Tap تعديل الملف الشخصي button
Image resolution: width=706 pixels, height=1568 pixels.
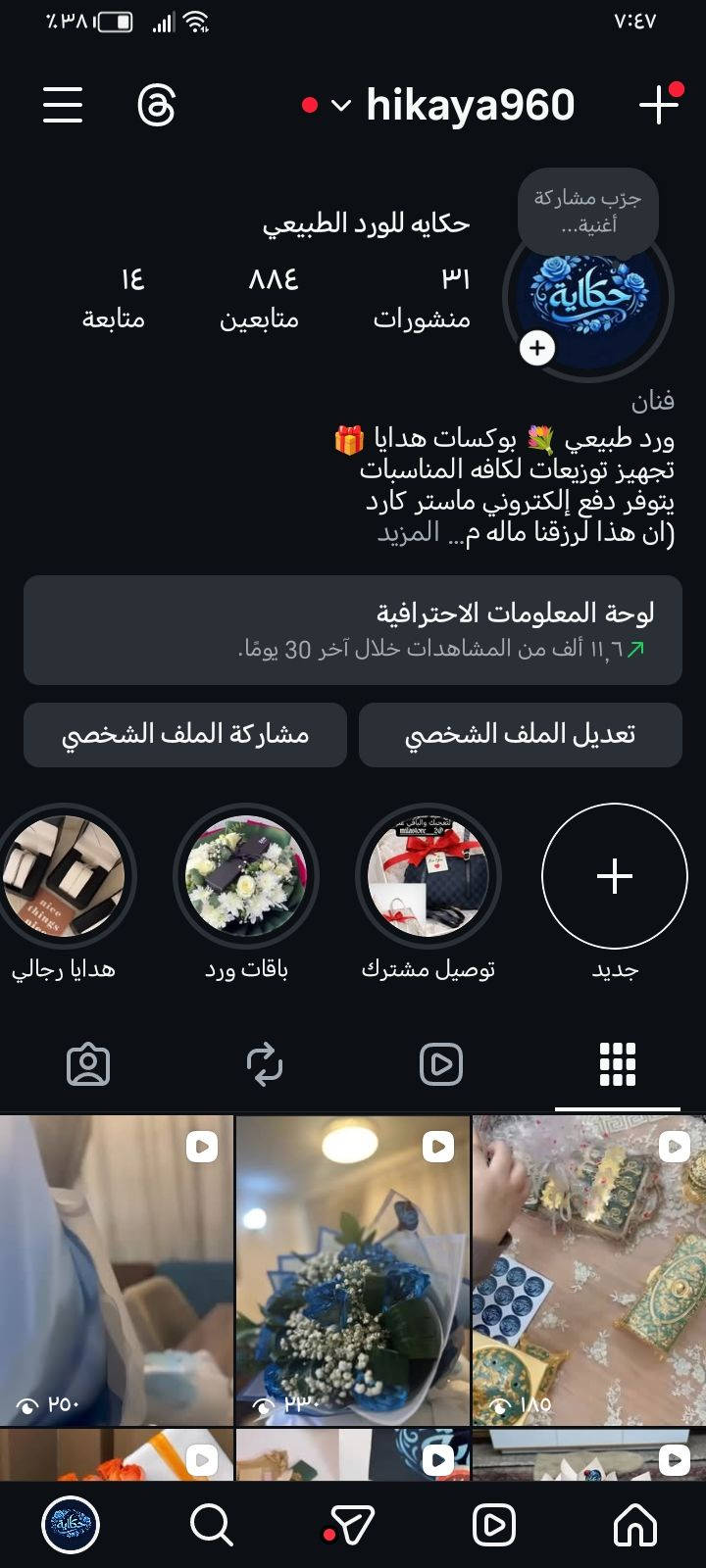tap(520, 734)
